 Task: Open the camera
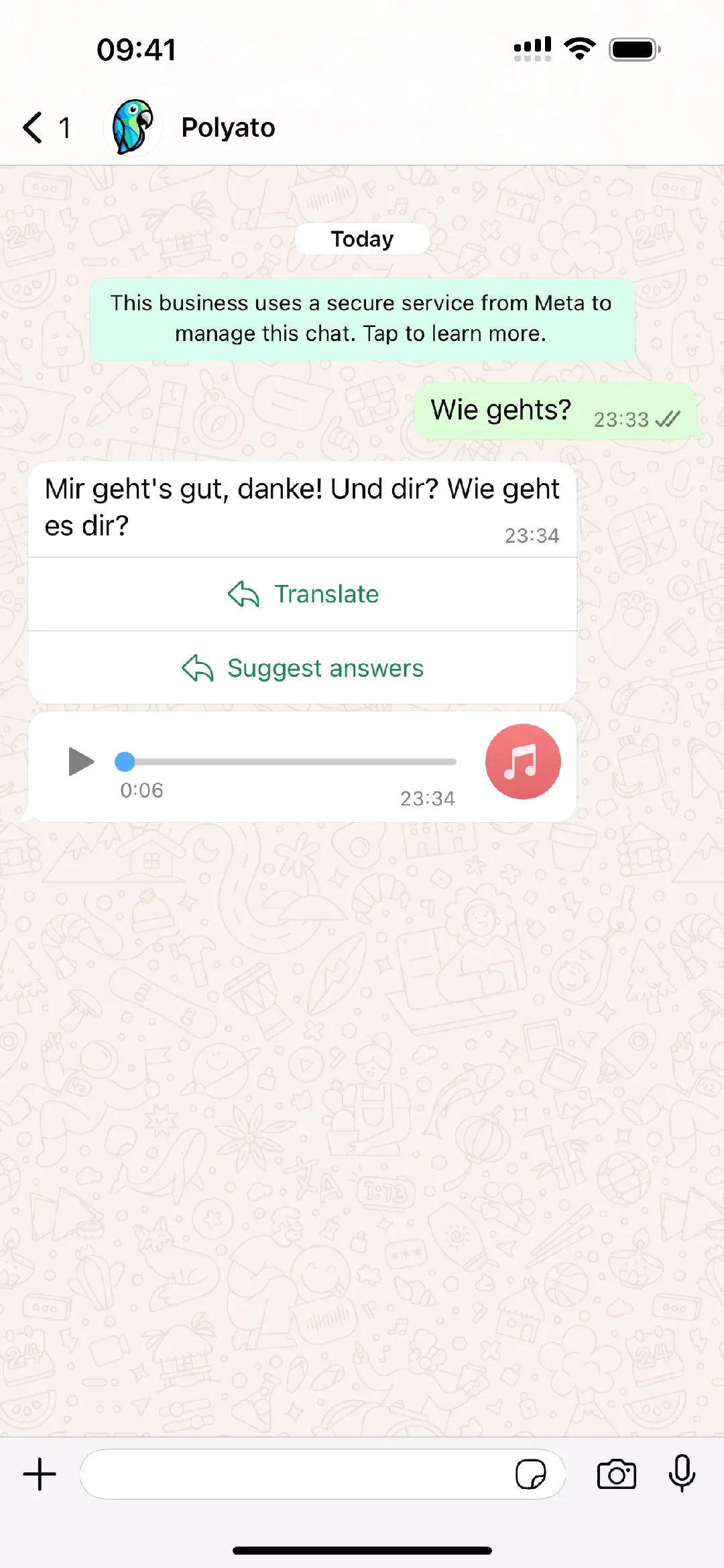[x=616, y=1474]
